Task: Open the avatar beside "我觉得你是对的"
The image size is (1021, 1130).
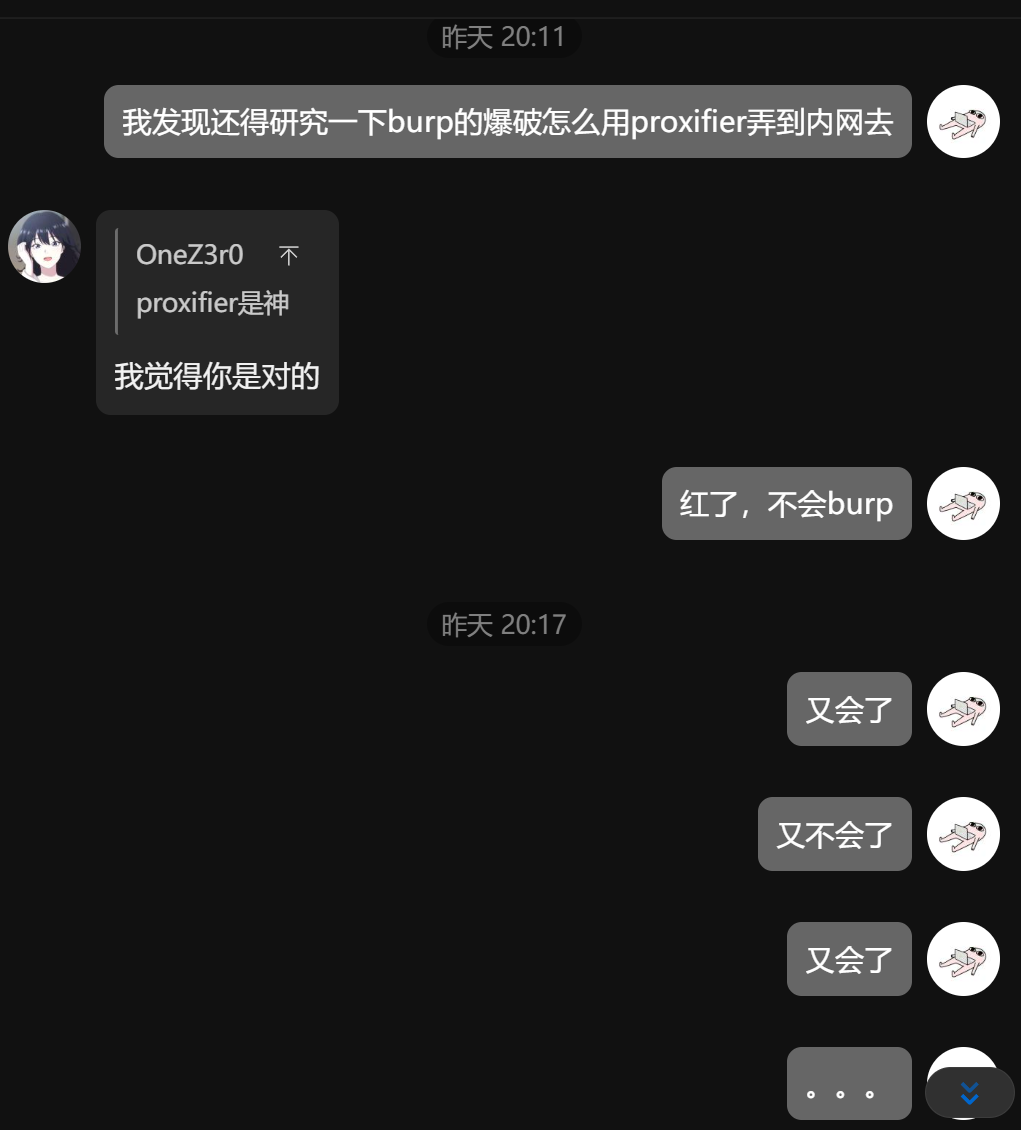Action: click(44, 246)
